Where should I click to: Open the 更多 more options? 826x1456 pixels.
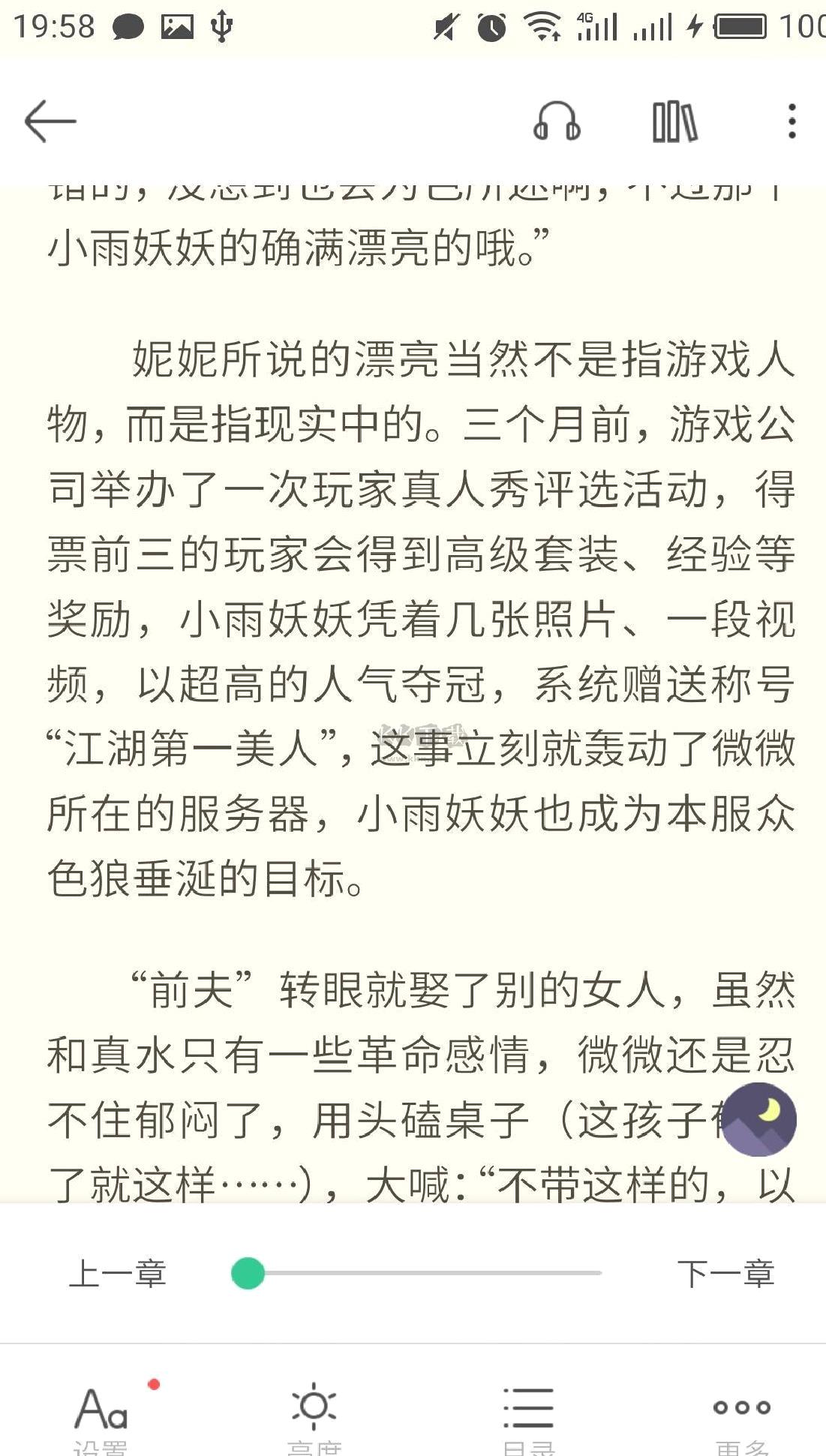742,1418
